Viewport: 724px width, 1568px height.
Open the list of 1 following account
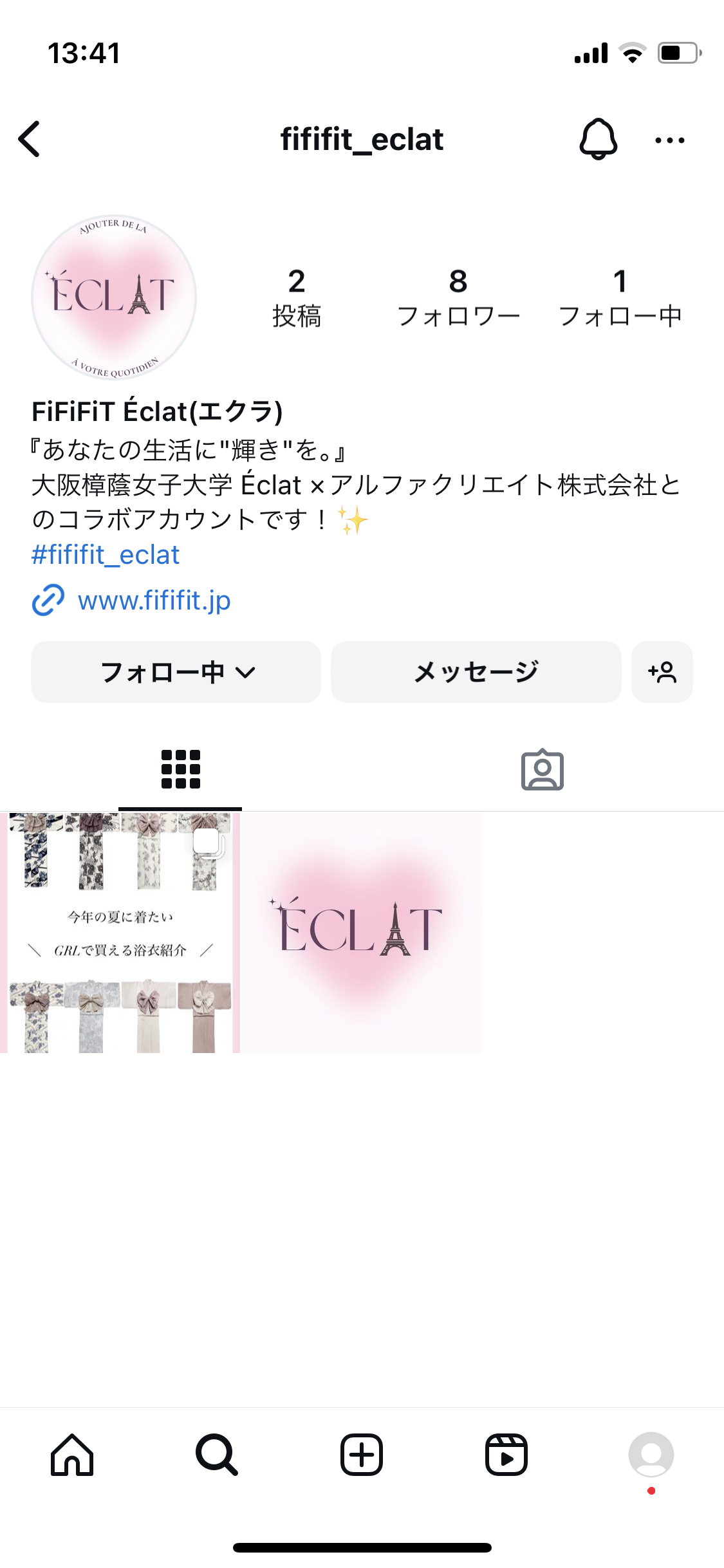620,297
